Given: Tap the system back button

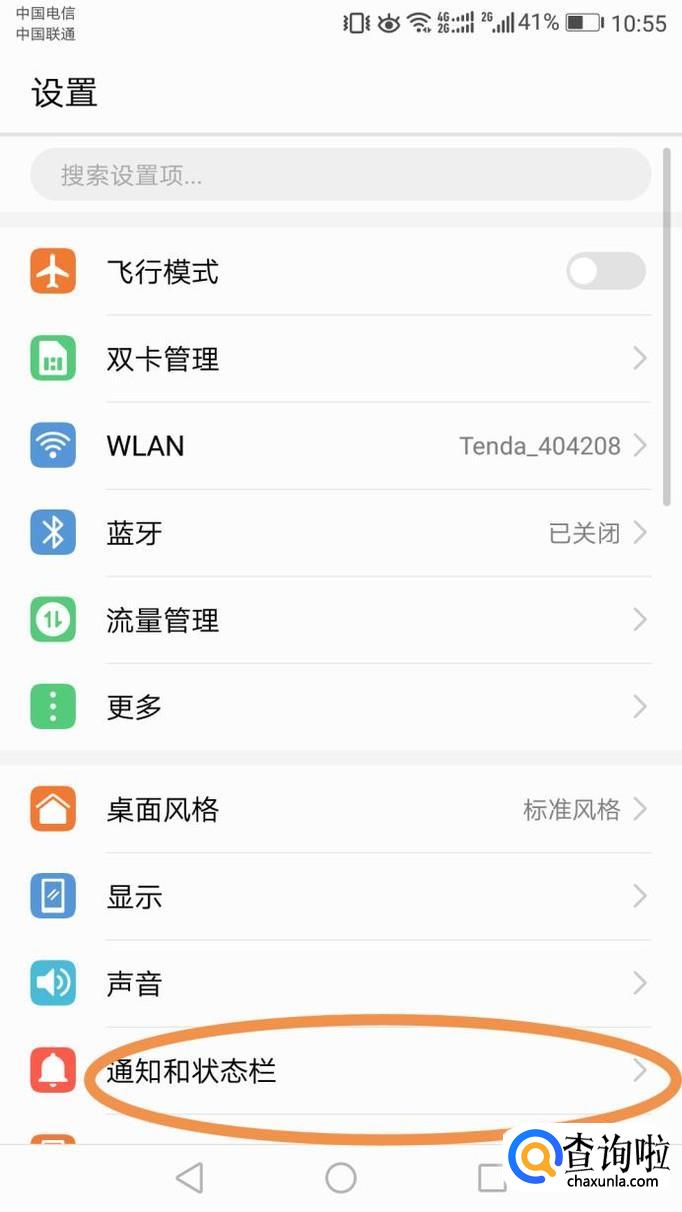Looking at the screenshot, I should point(189,1178).
